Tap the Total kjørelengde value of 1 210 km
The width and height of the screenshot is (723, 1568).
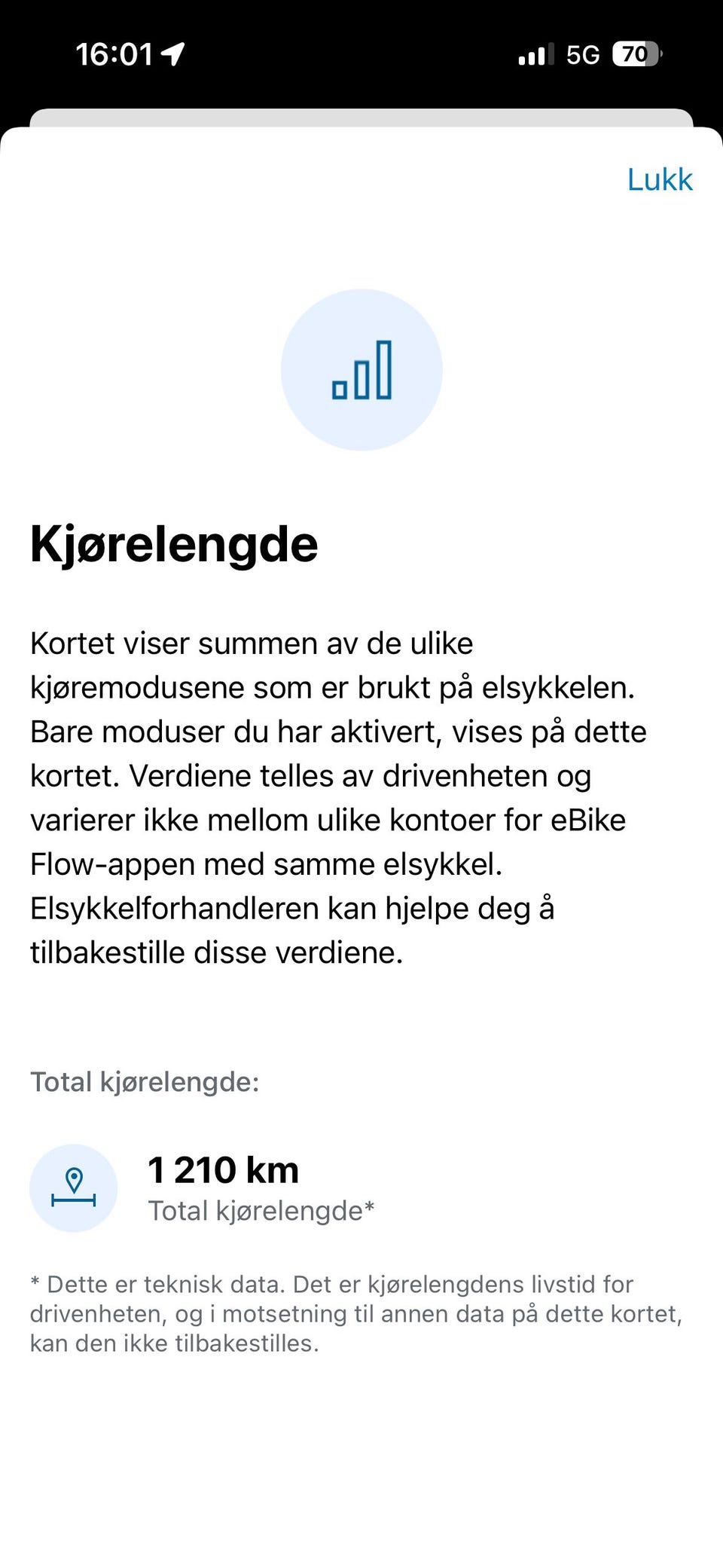pyautogui.click(x=224, y=1170)
